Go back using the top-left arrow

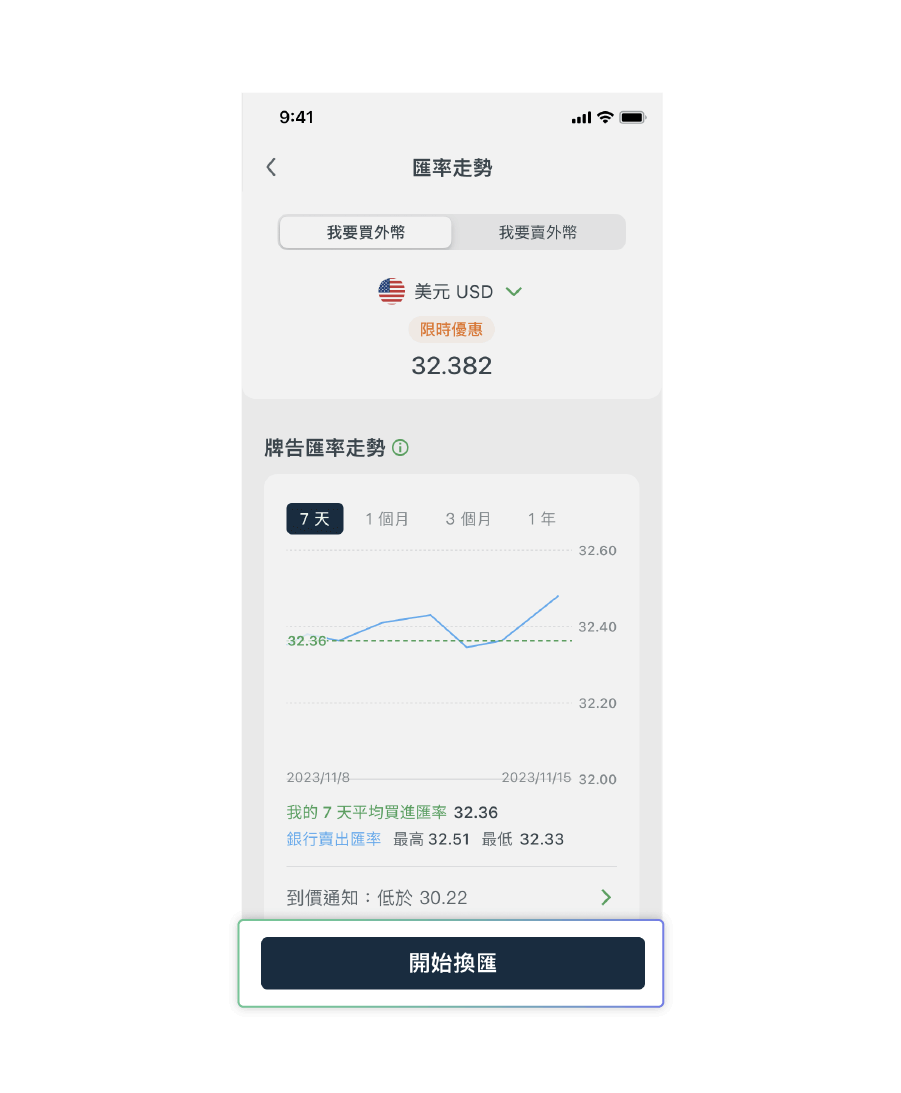coord(271,168)
